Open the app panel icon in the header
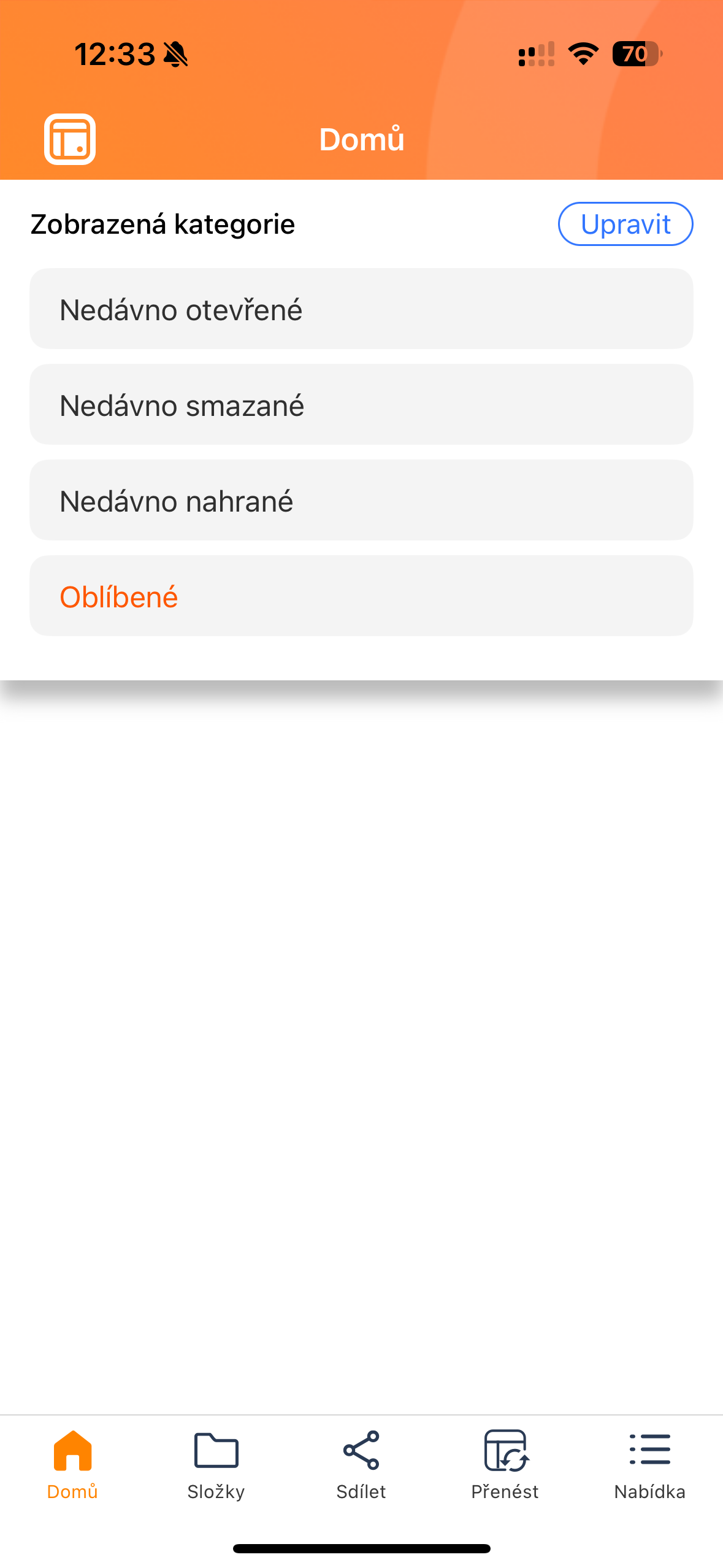The height and width of the screenshot is (1568, 723). tap(69, 139)
